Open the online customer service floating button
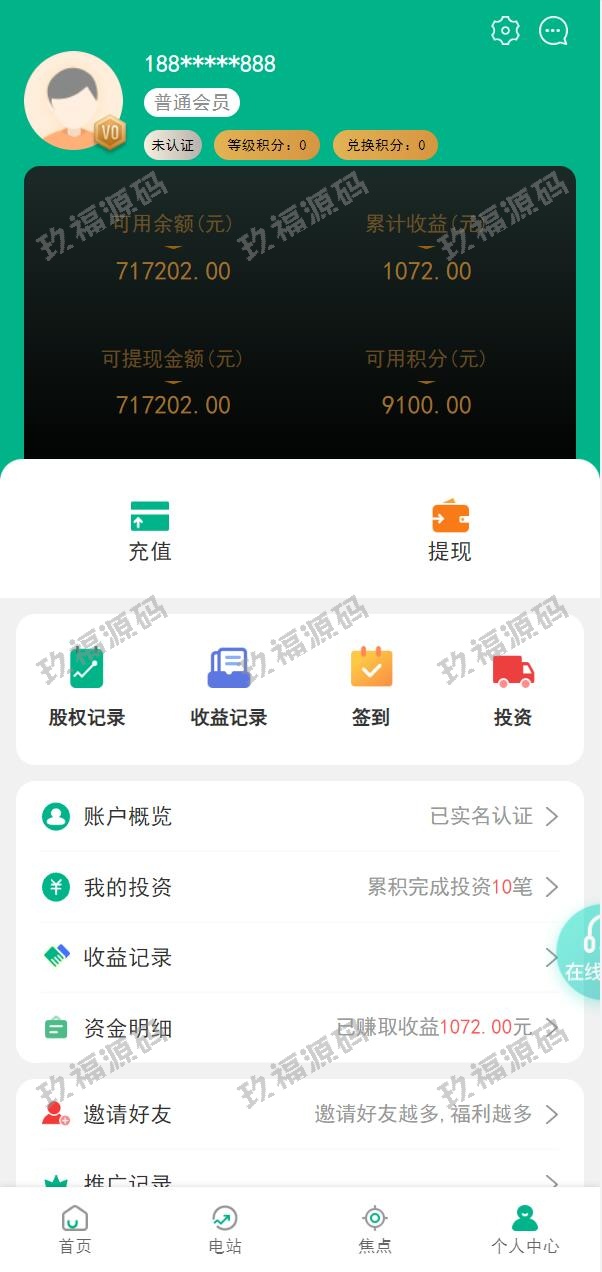 coord(582,952)
